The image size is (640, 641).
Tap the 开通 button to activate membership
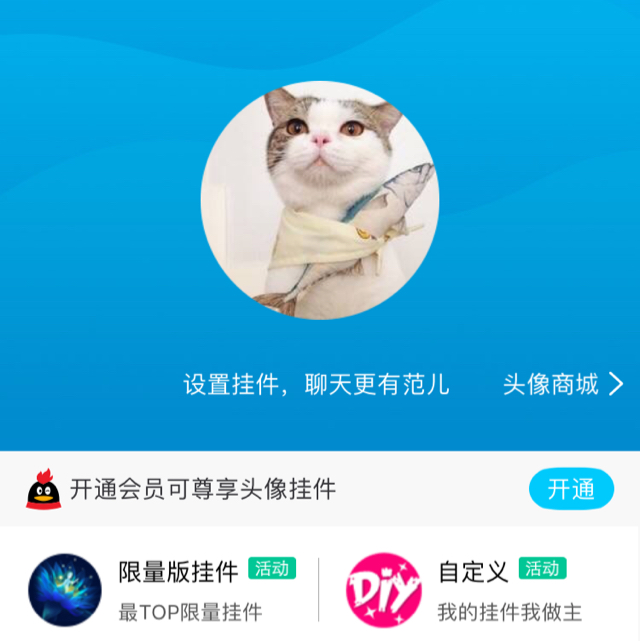(x=571, y=489)
